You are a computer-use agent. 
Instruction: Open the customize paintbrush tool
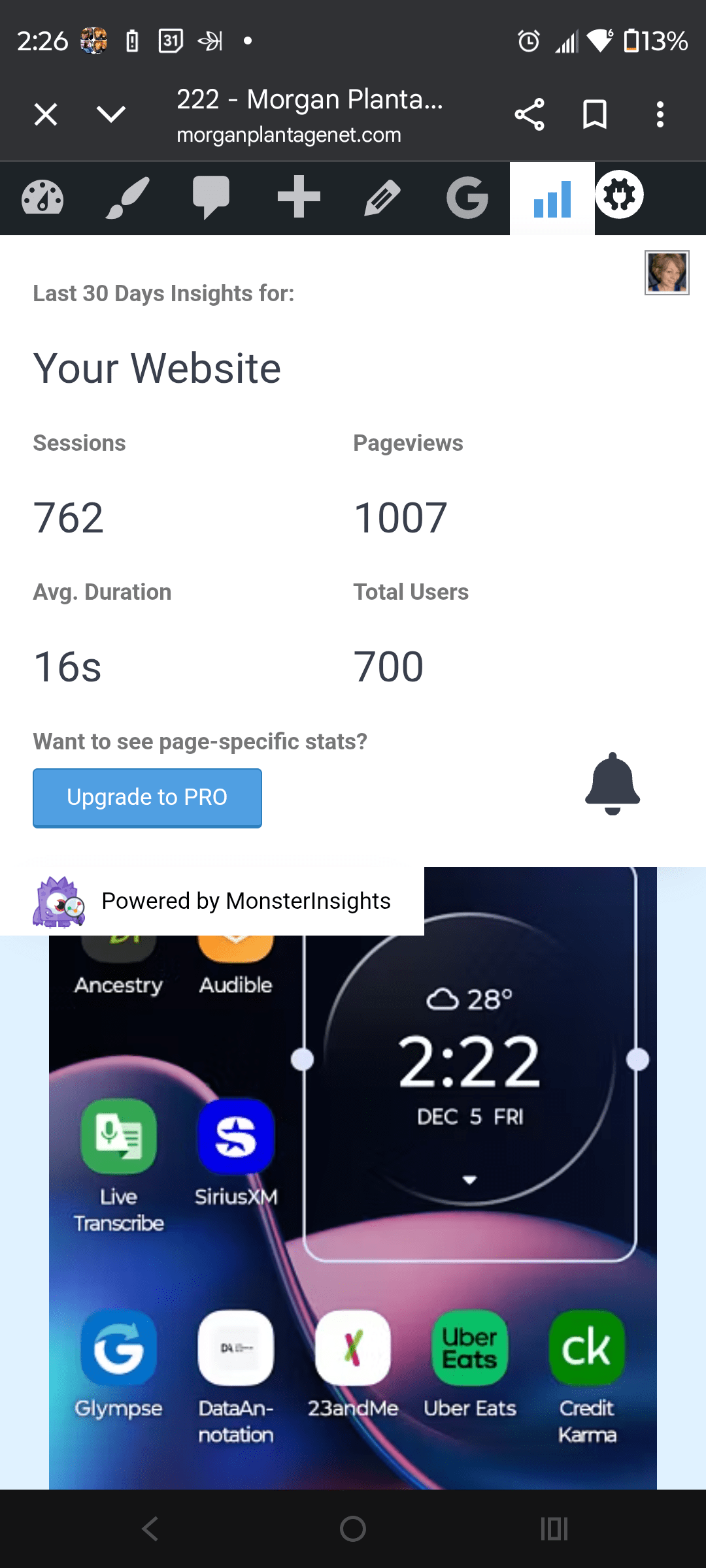[127, 197]
